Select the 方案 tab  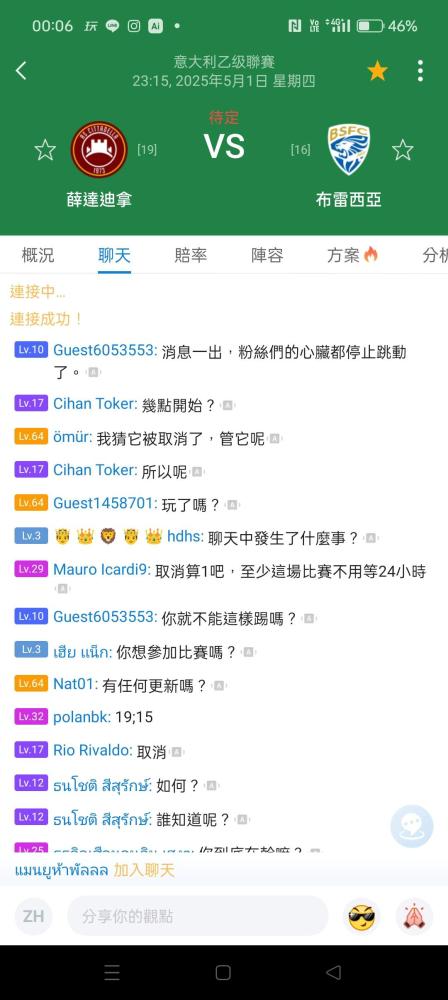(x=352, y=256)
